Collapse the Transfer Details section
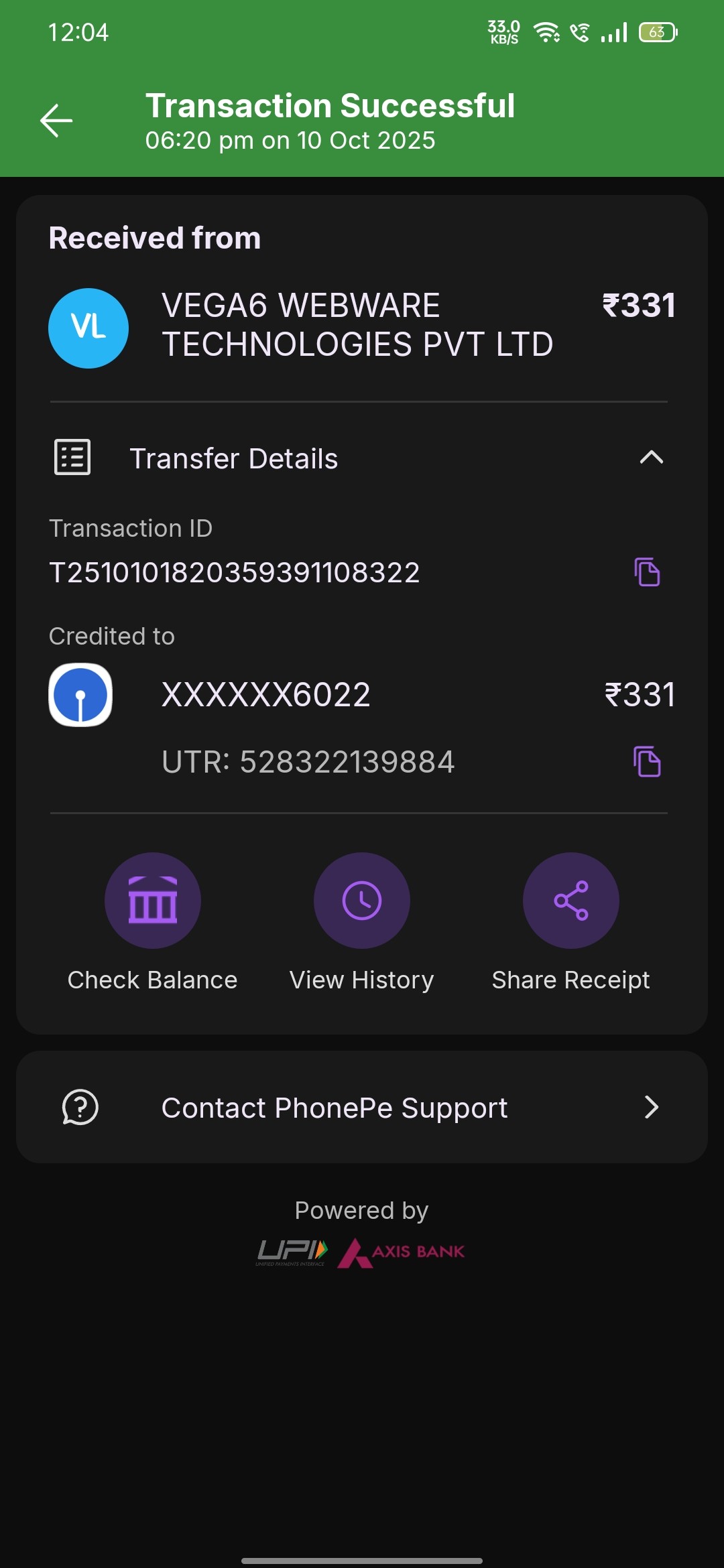Viewport: 724px width, 1568px height. 651,458
